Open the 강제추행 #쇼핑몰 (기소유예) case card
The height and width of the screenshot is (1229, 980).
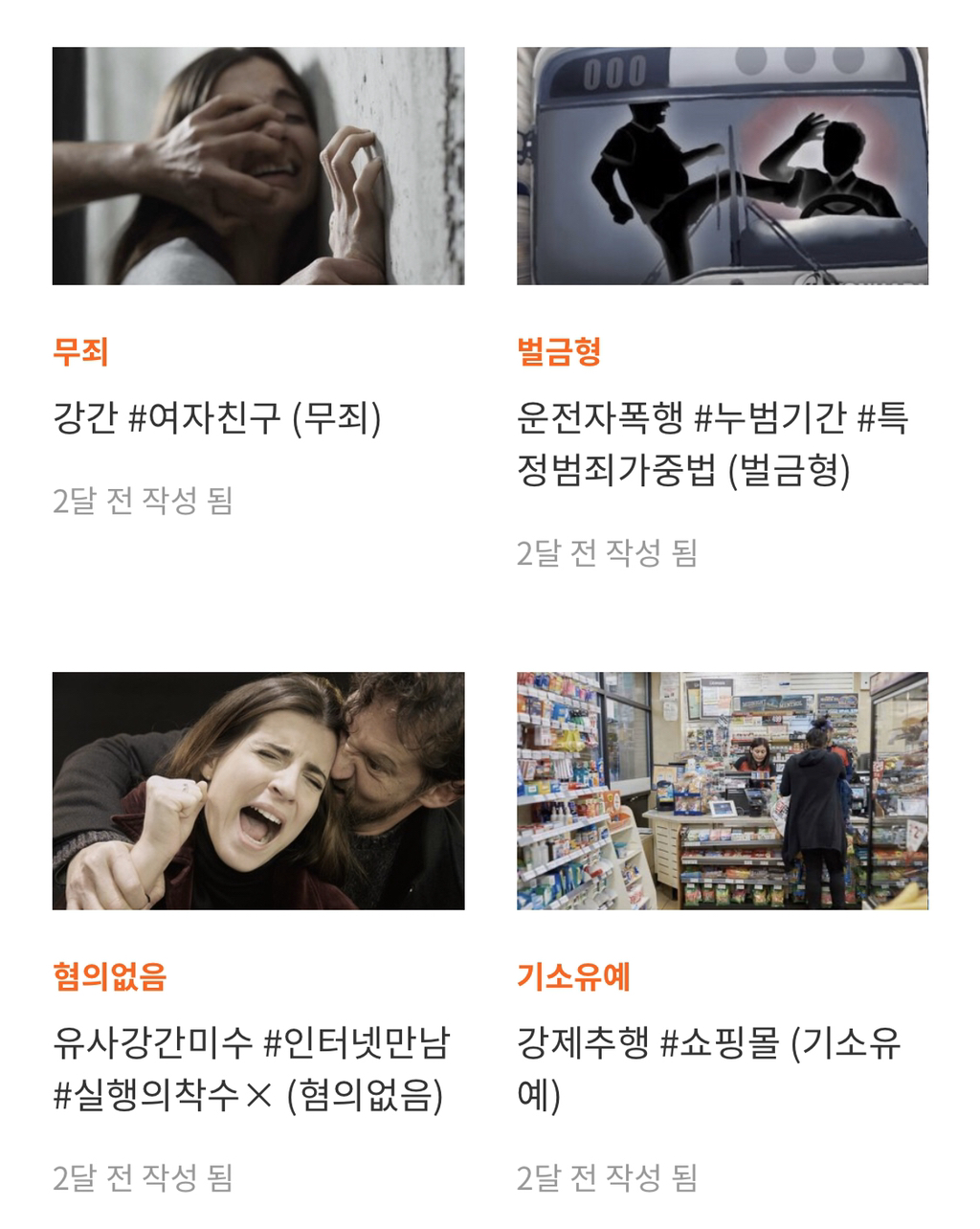tap(708, 1067)
